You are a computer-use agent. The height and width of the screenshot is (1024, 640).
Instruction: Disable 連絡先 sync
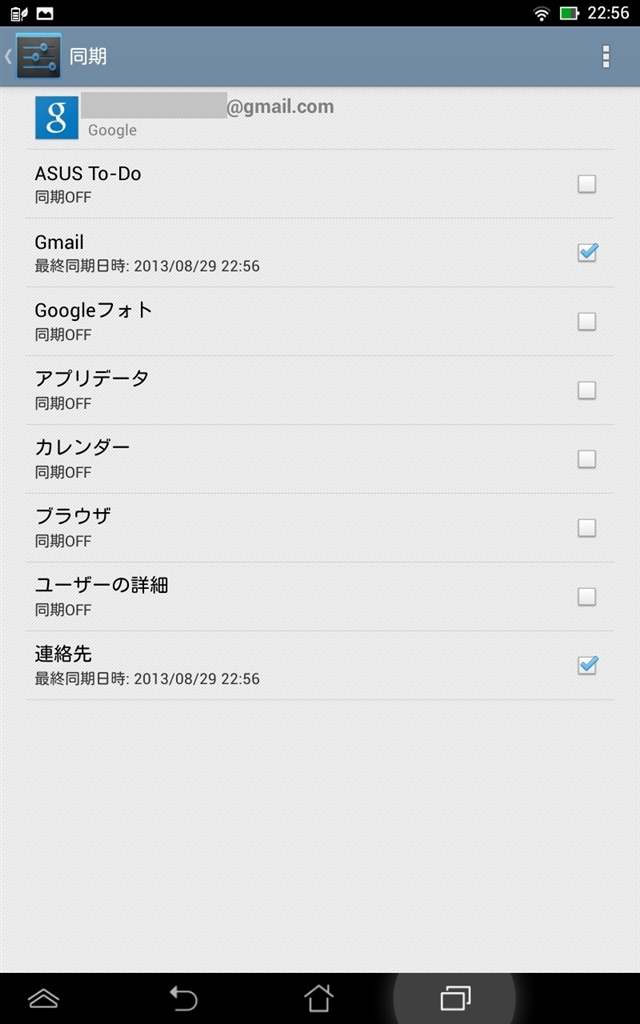point(587,665)
